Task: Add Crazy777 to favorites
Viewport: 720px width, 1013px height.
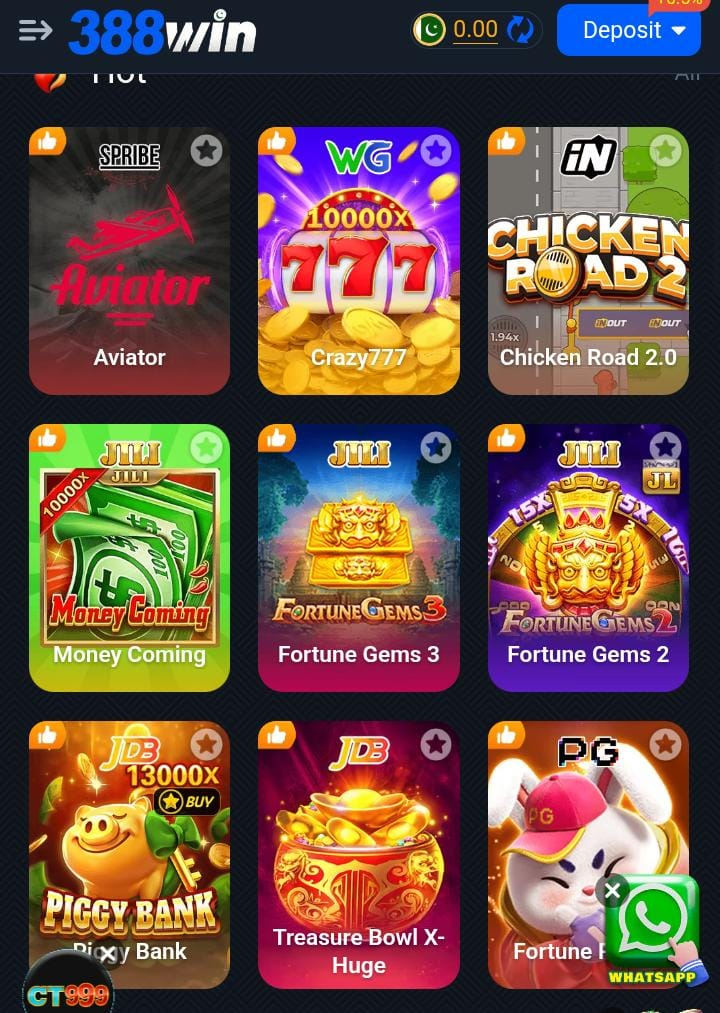Action: tap(435, 151)
